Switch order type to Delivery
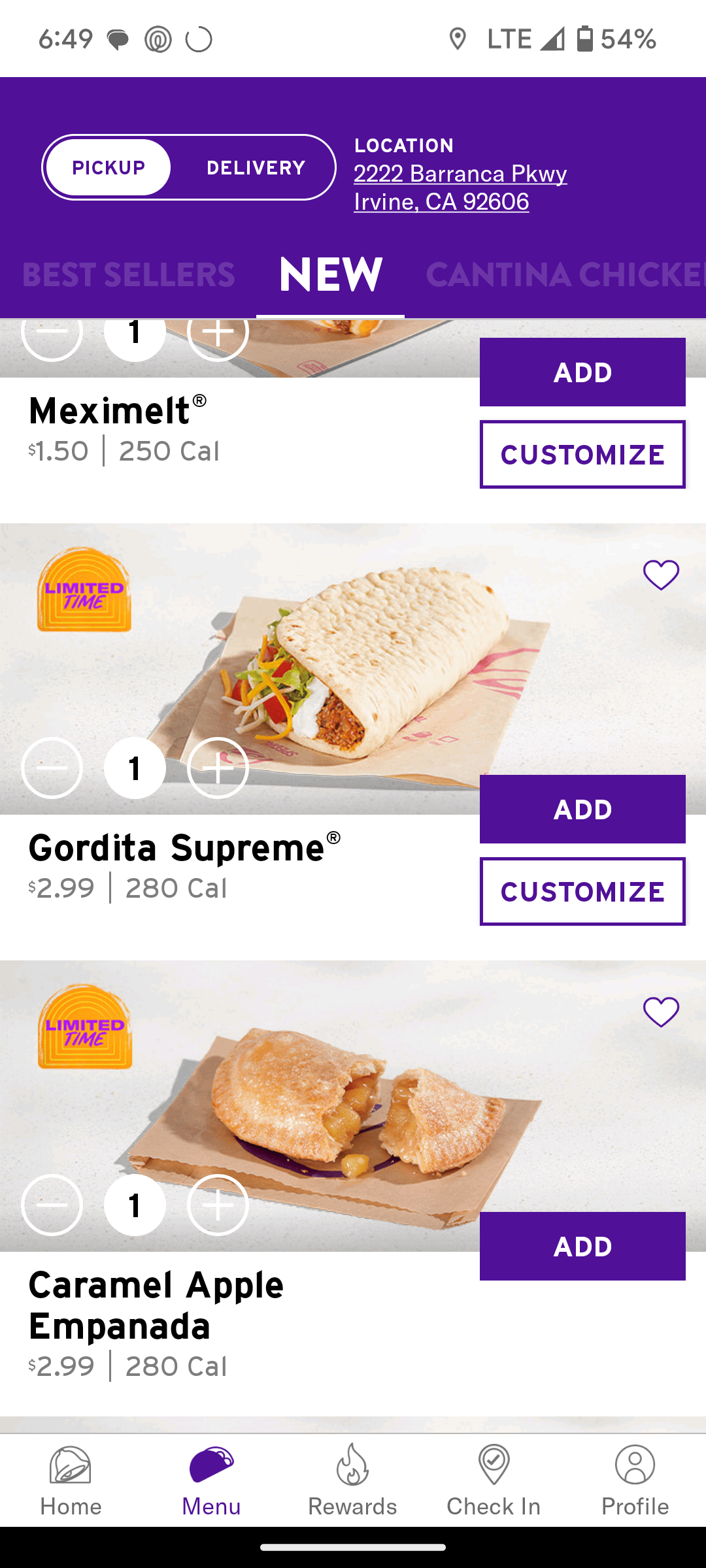The image size is (706, 1568). click(x=256, y=168)
